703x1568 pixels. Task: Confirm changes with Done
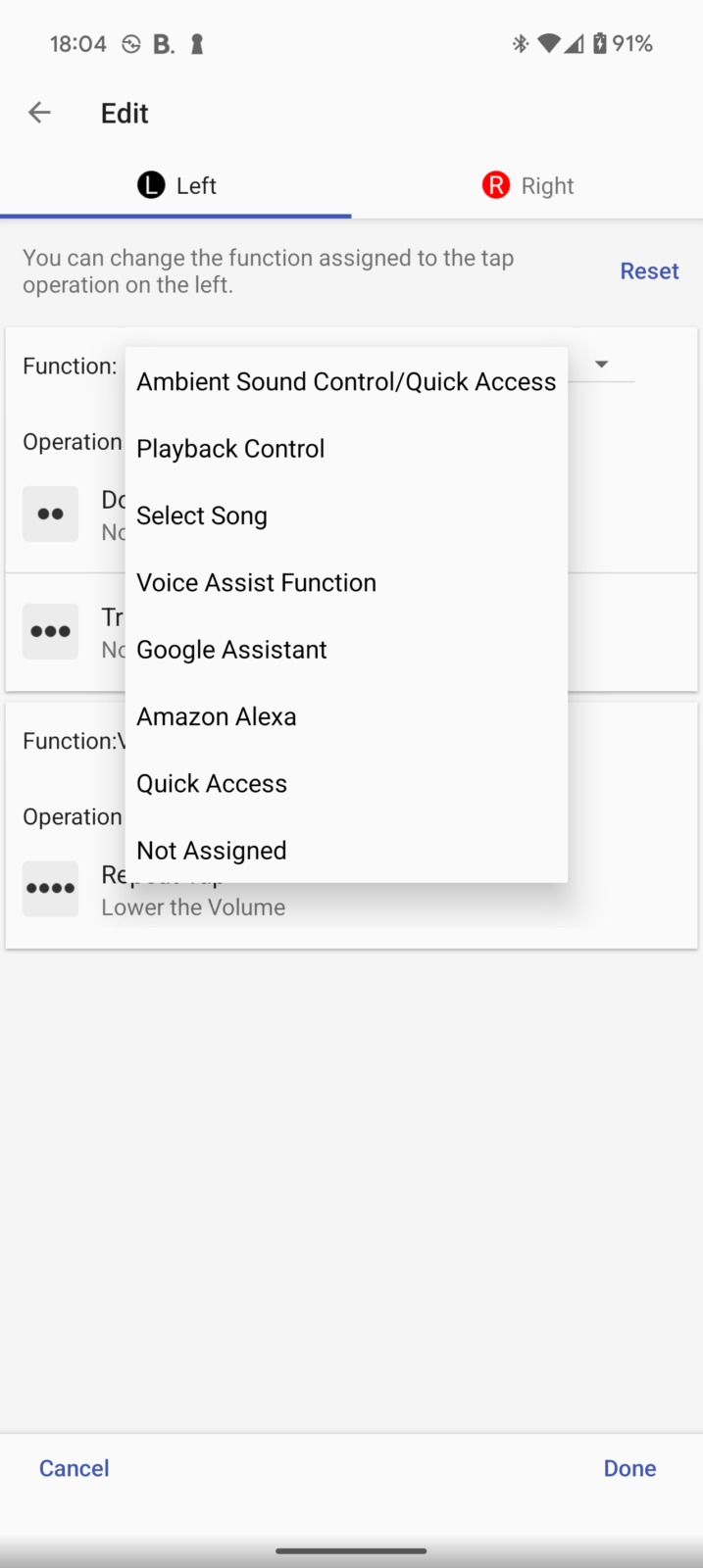point(629,1468)
